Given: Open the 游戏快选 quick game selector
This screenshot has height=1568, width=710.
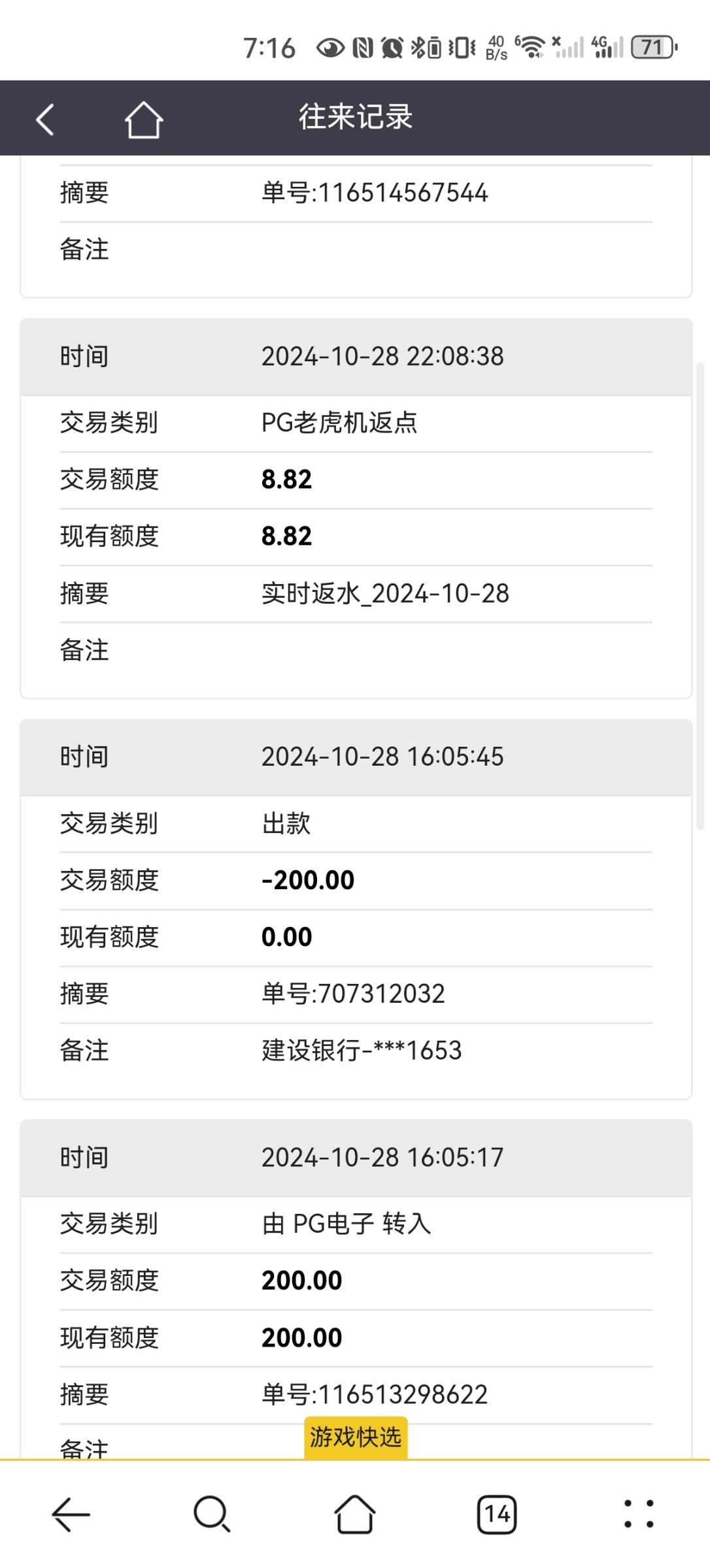Looking at the screenshot, I should point(356,1437).
